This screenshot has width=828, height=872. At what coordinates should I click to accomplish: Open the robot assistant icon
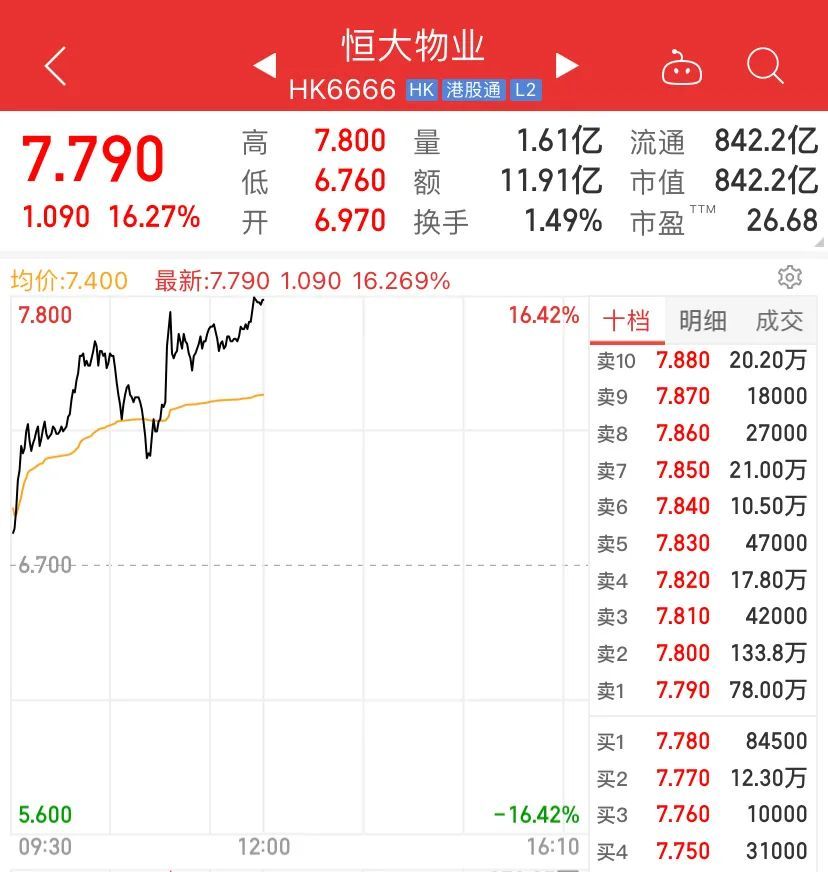pyautogui.click(x=681, y=67)
